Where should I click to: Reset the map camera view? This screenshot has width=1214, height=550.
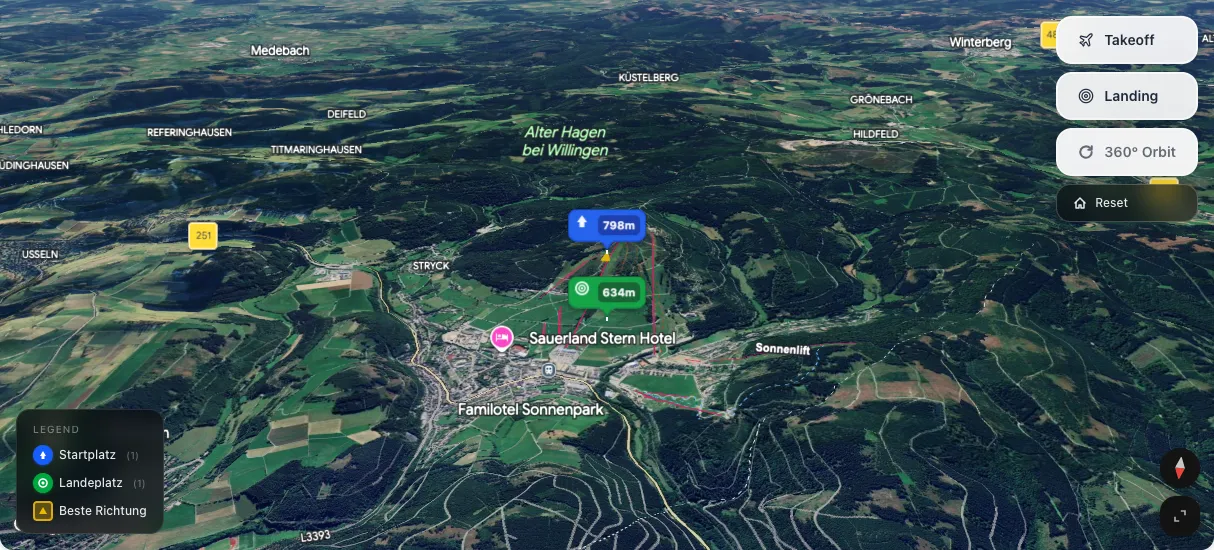pos(1126,203)
